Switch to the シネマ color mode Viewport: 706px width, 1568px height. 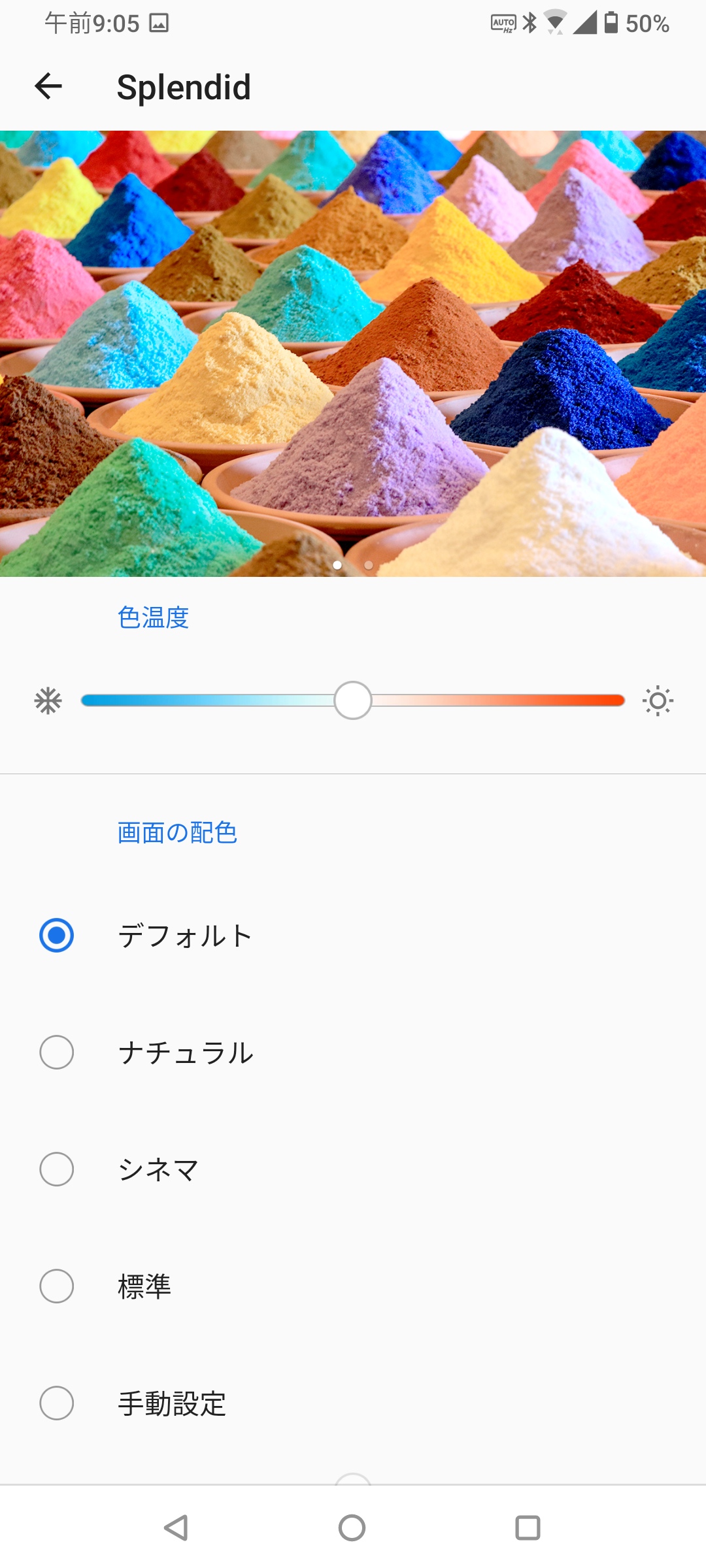click(57, 1169)
